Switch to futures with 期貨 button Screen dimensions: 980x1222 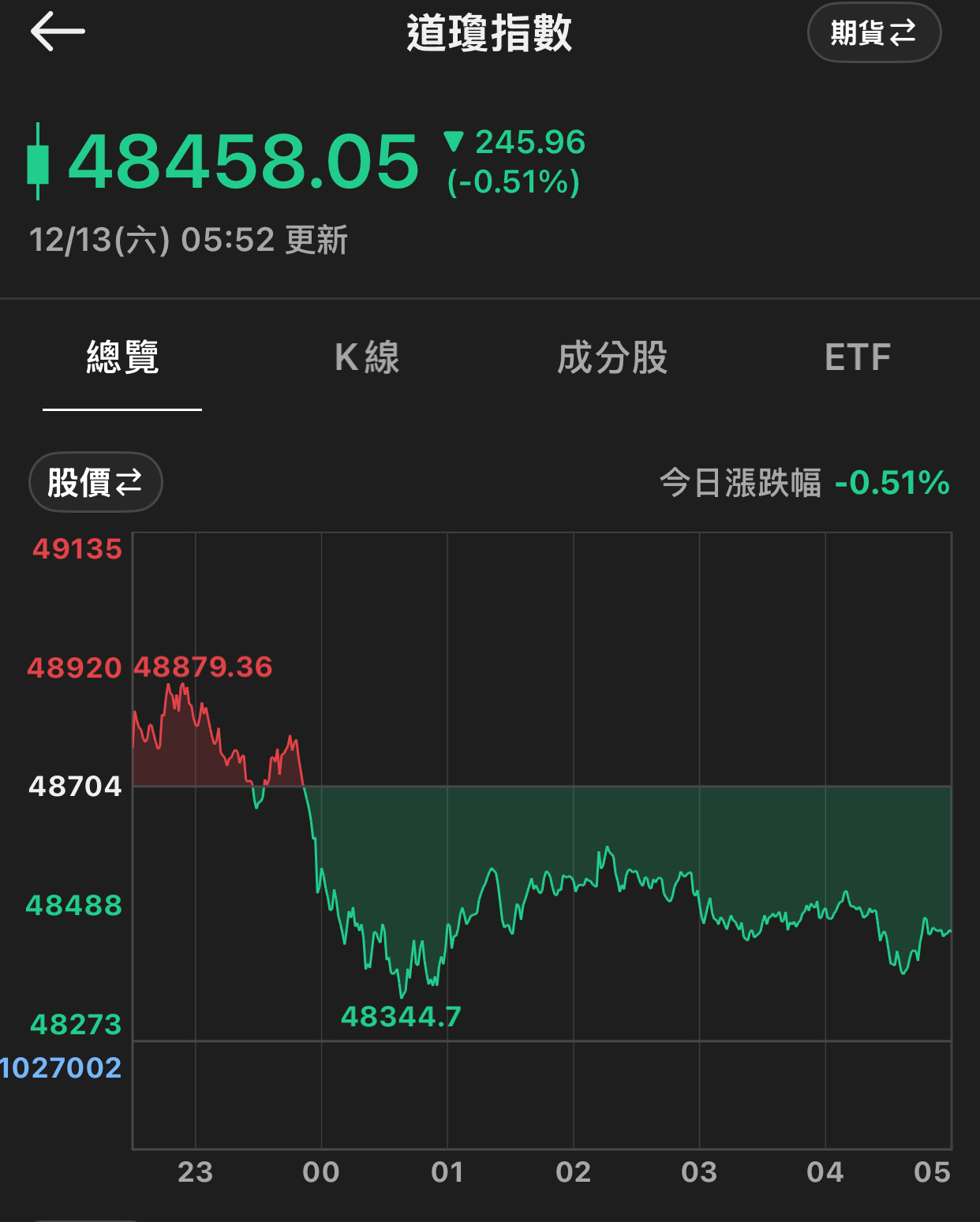(873, 33)
